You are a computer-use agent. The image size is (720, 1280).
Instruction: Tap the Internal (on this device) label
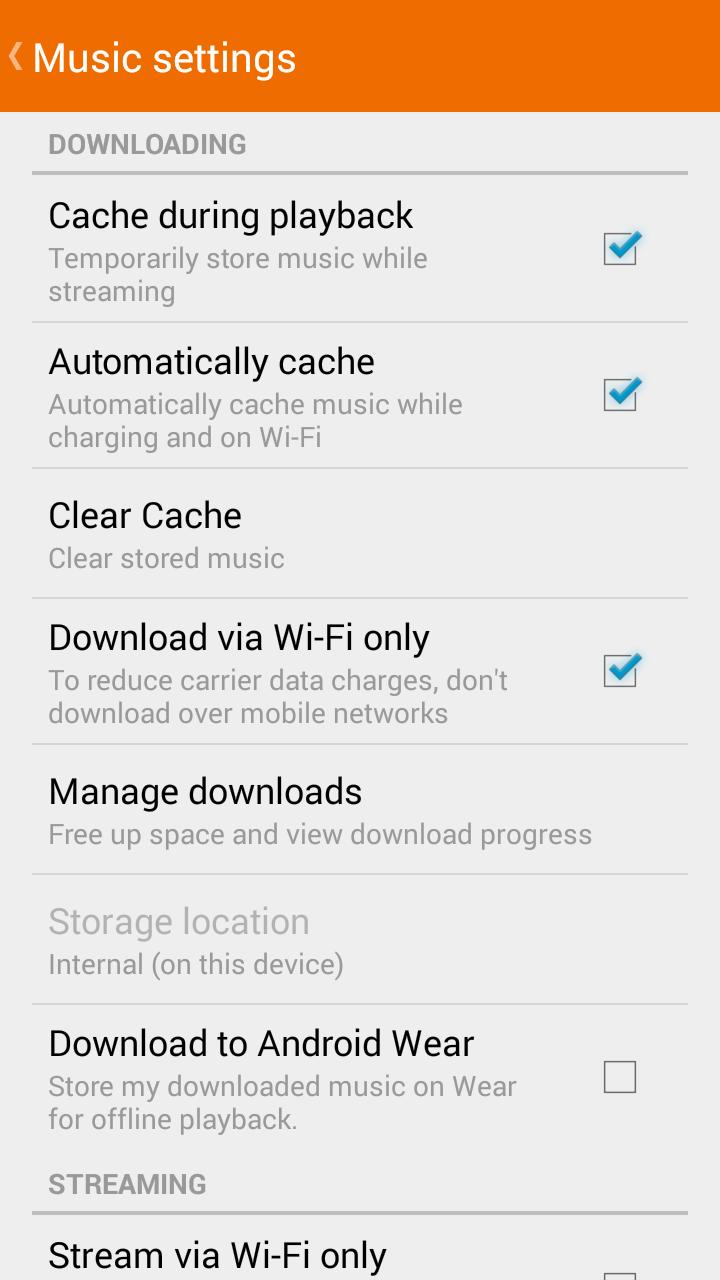coord(196,964)
